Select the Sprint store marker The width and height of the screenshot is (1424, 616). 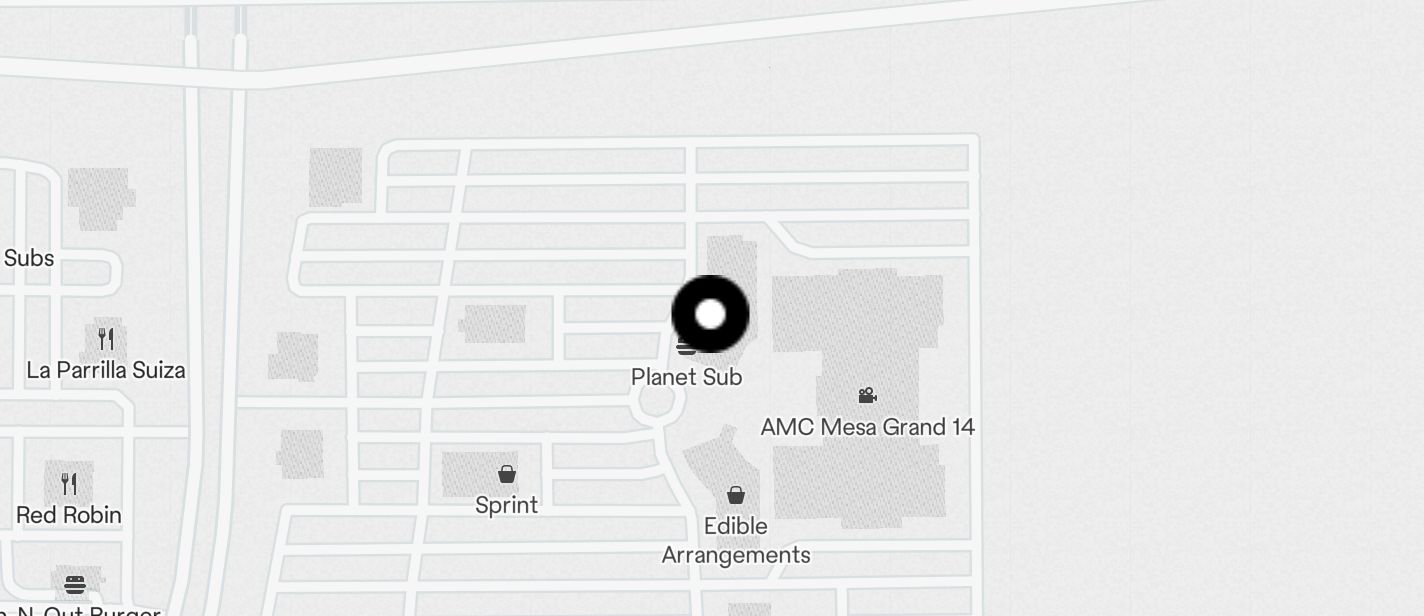coord(507,474)
